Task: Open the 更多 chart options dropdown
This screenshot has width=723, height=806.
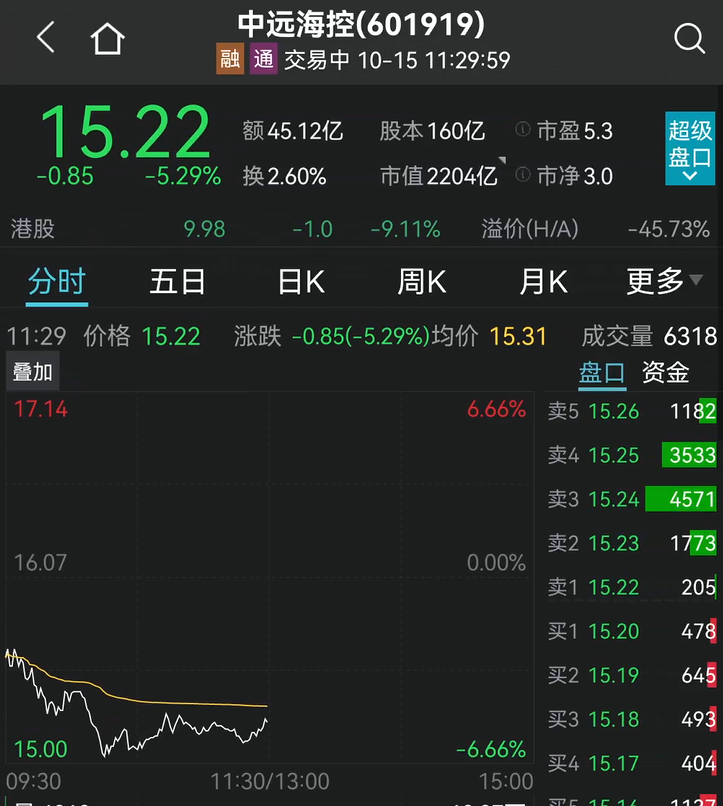Action: pyautogui.click(x=664, y=282)
